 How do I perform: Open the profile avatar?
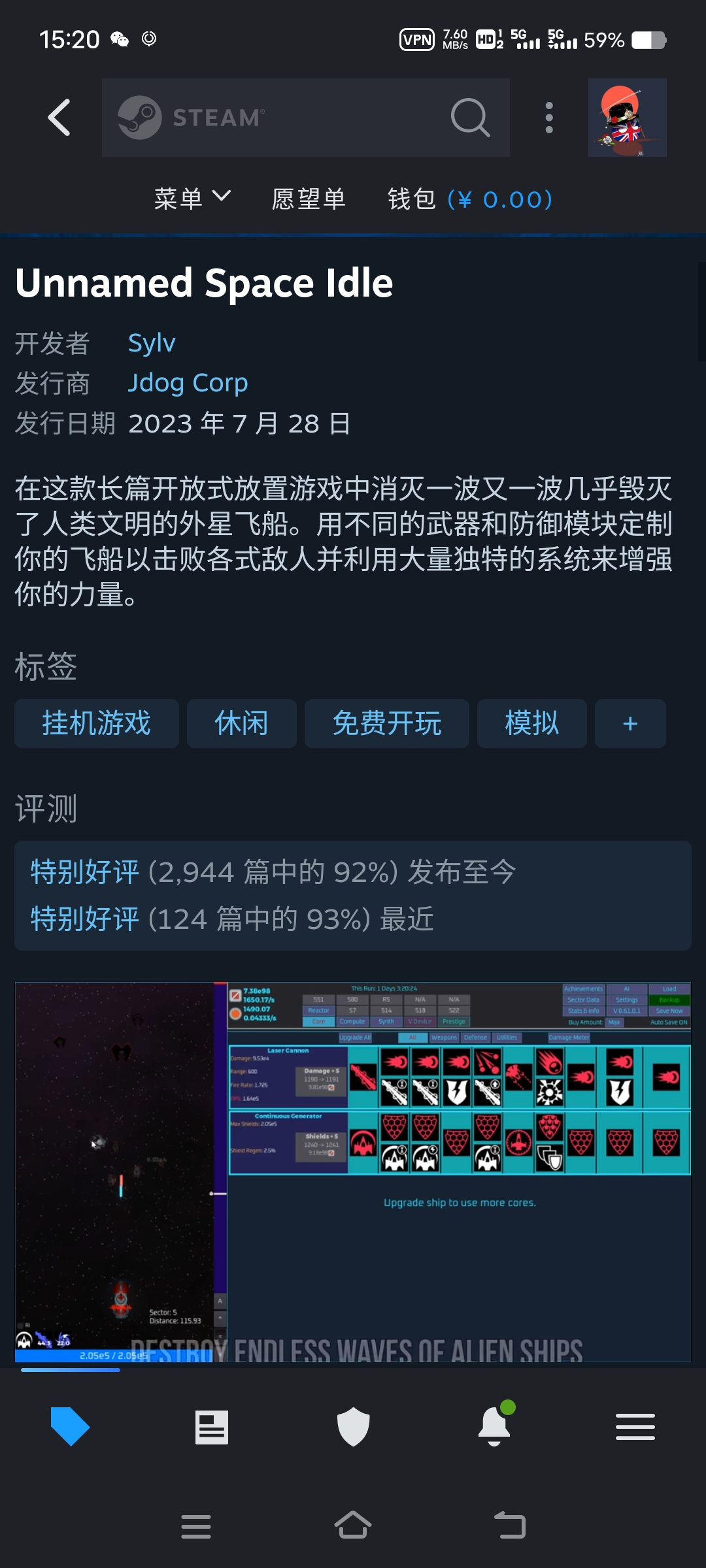627,118
